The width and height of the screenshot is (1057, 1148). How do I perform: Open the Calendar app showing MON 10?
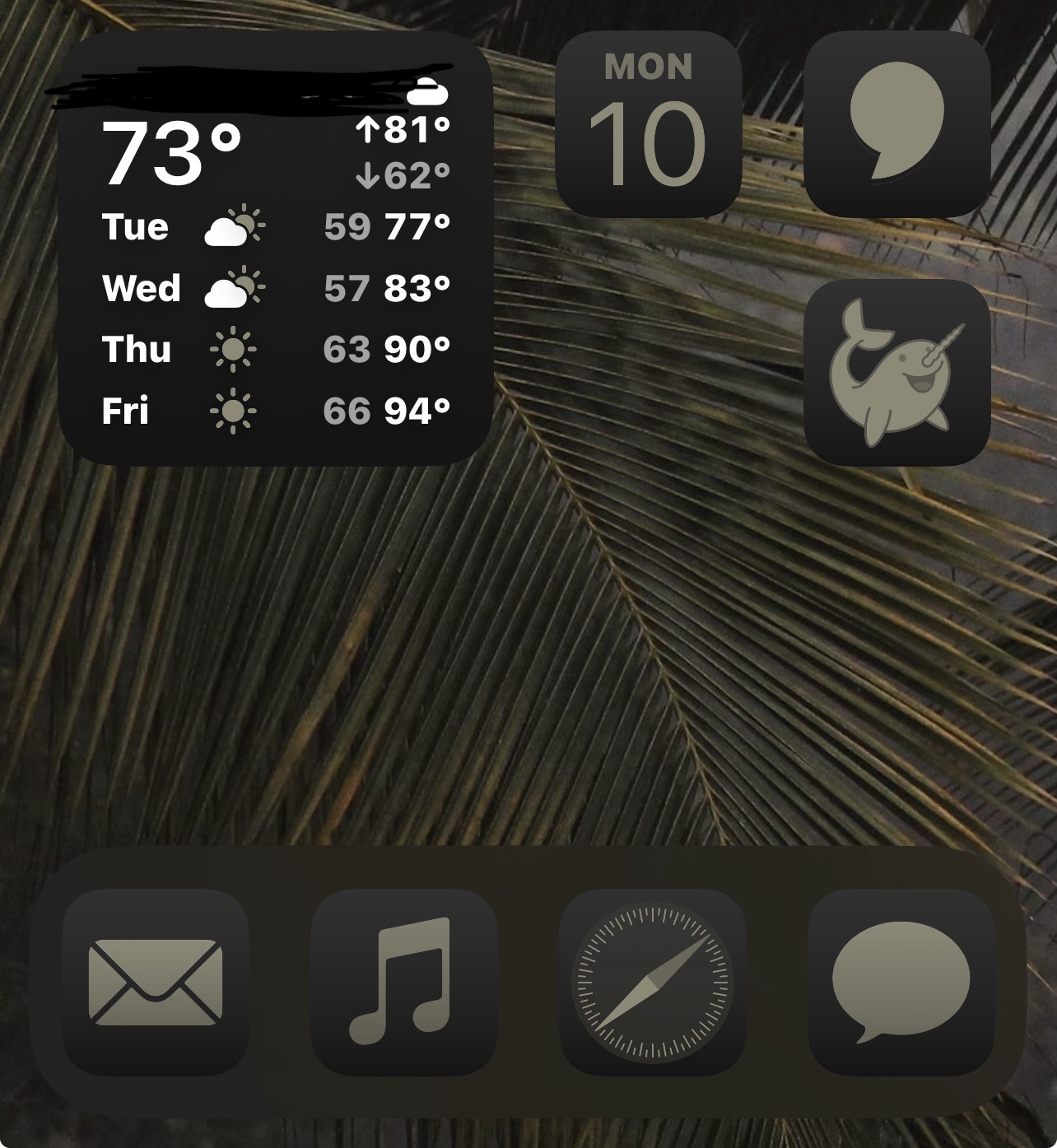(649, 125)
